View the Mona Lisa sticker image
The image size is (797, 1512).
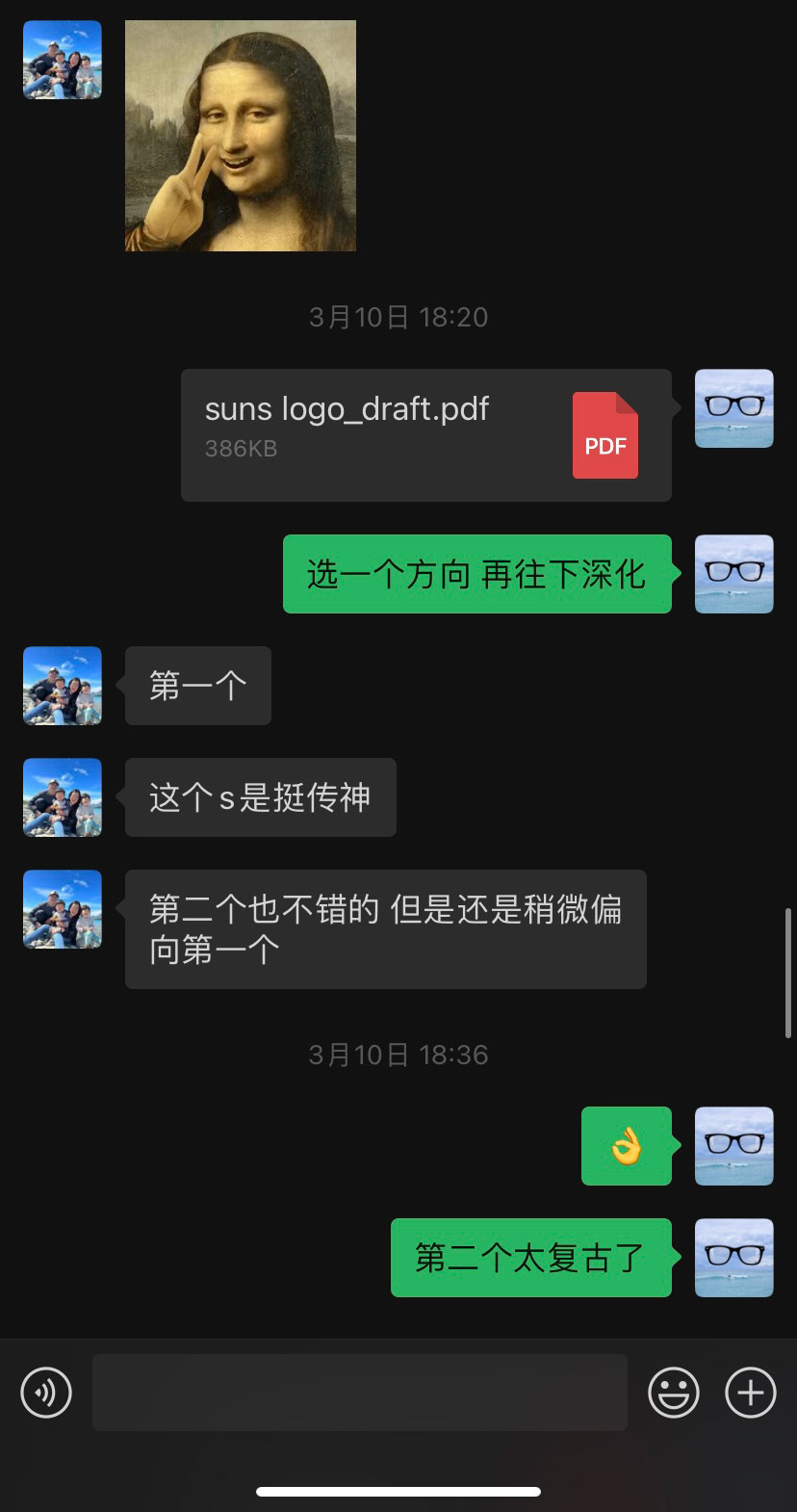[x=241, y=136]
